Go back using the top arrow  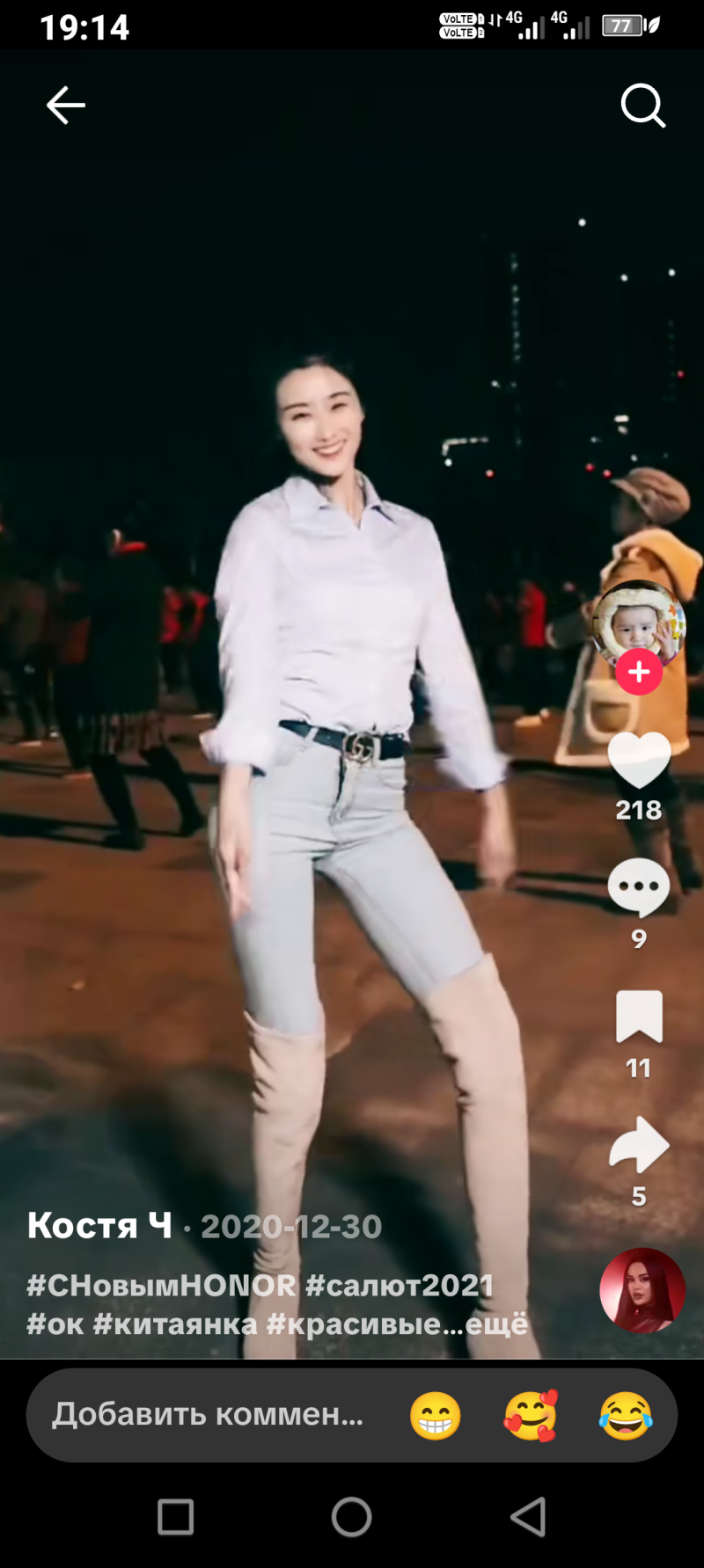[66, 106]
